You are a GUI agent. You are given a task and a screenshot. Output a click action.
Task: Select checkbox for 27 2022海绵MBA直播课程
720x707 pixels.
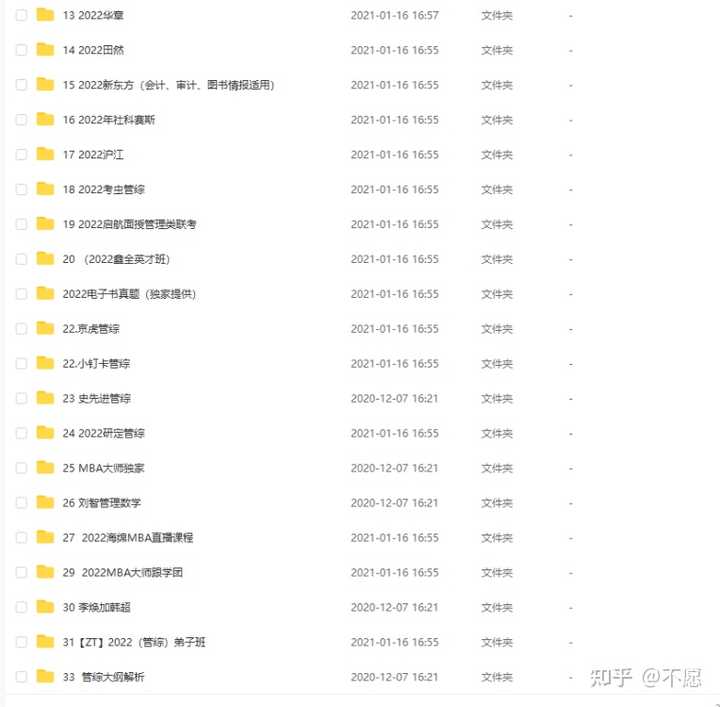21,538
